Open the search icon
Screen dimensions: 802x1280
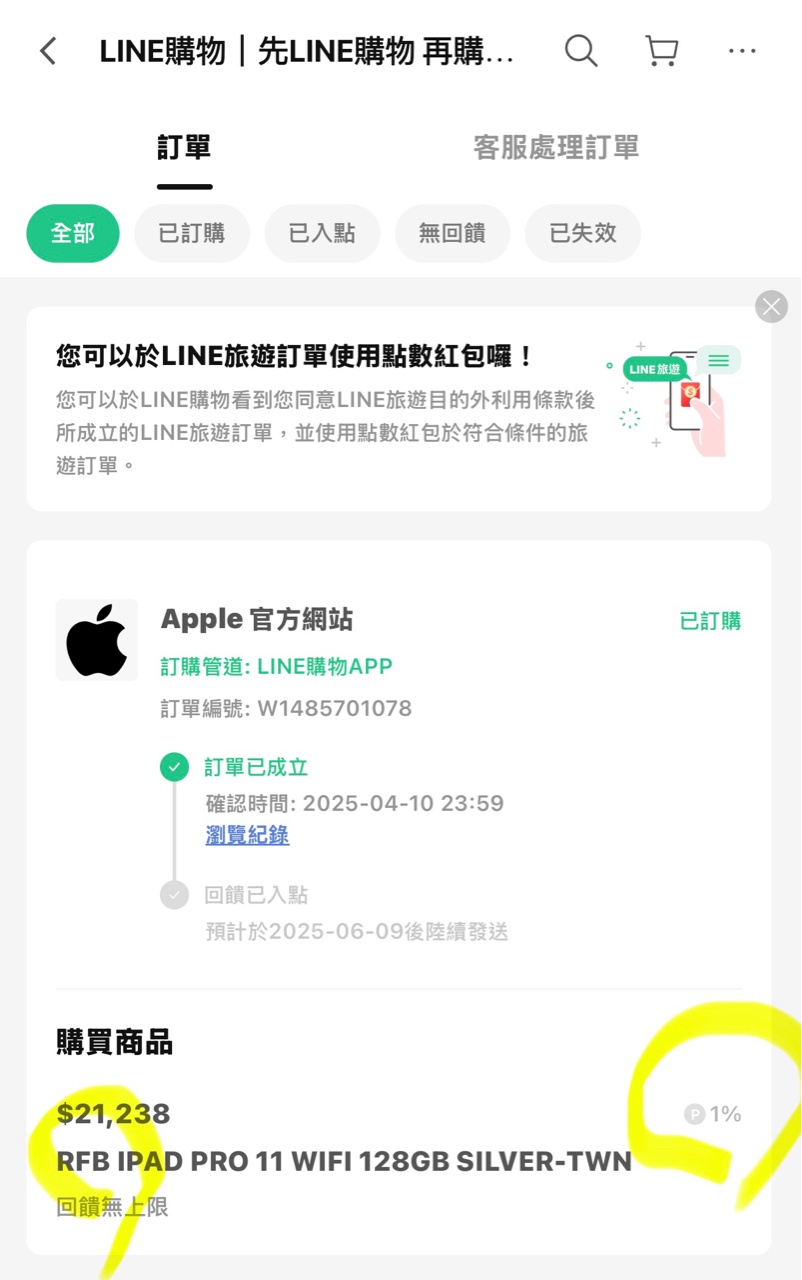click(x=580, y=51)
